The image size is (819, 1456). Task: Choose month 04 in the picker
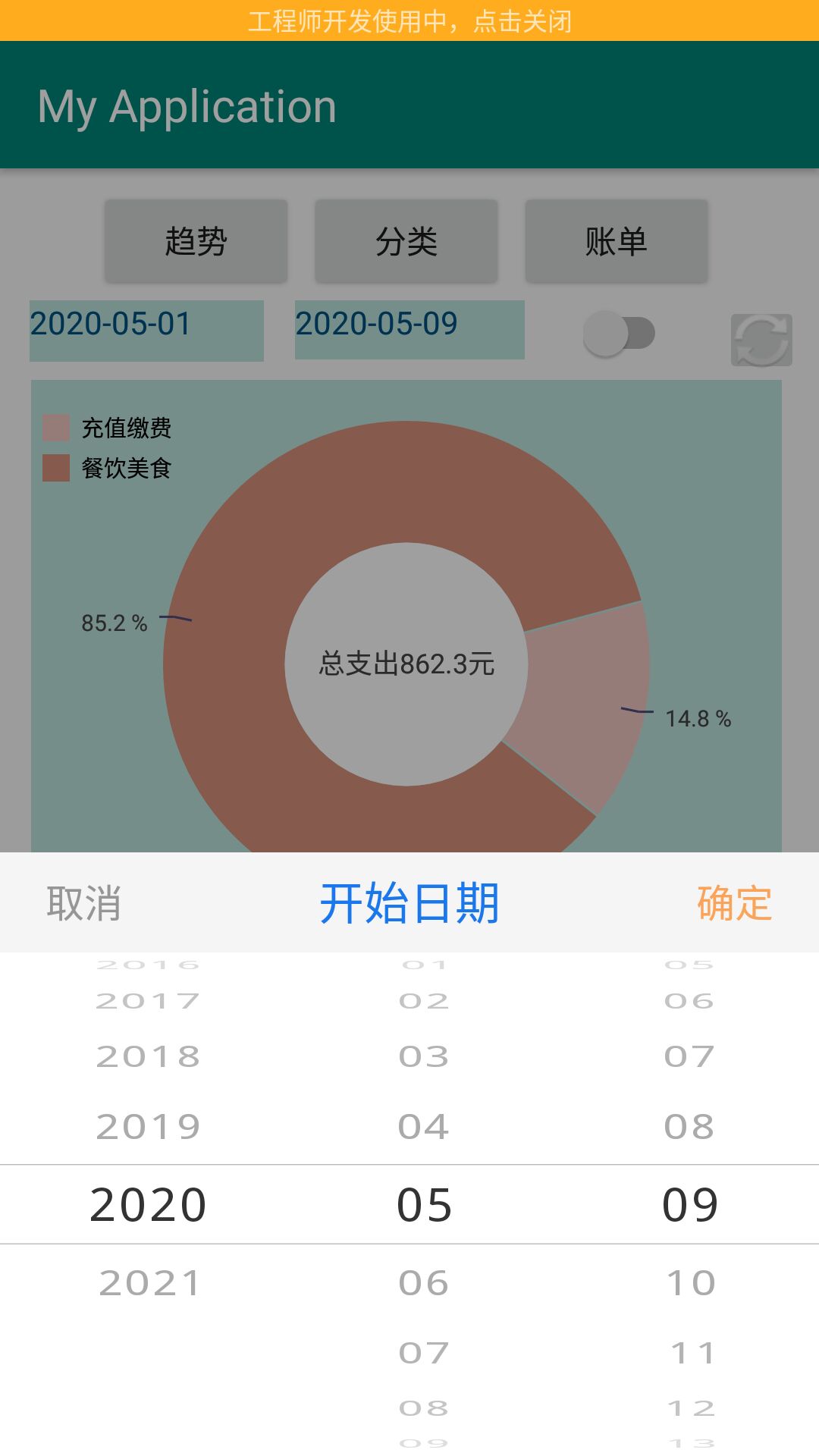pos(424,1126)
